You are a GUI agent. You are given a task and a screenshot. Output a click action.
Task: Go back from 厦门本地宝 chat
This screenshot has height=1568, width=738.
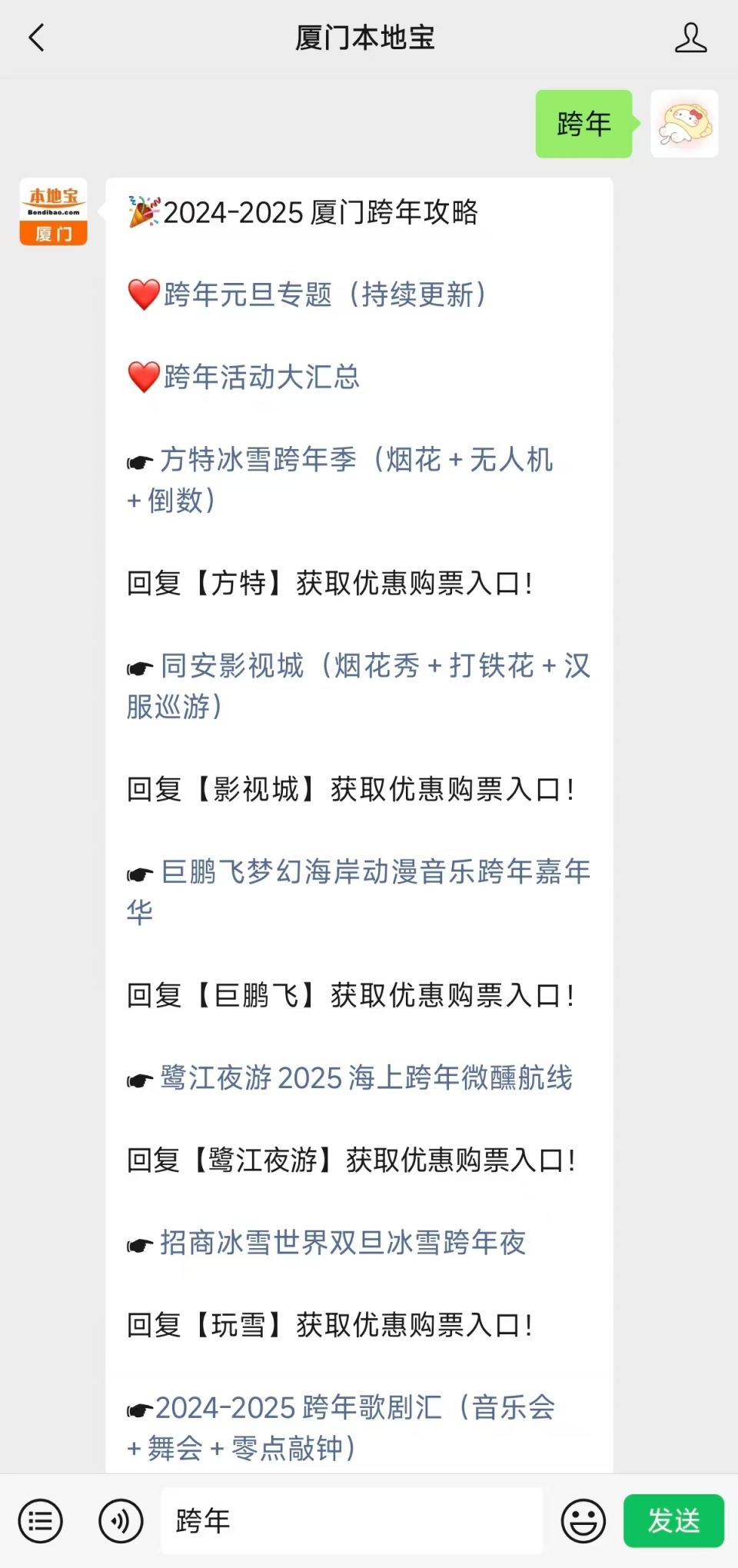[36, 37]
